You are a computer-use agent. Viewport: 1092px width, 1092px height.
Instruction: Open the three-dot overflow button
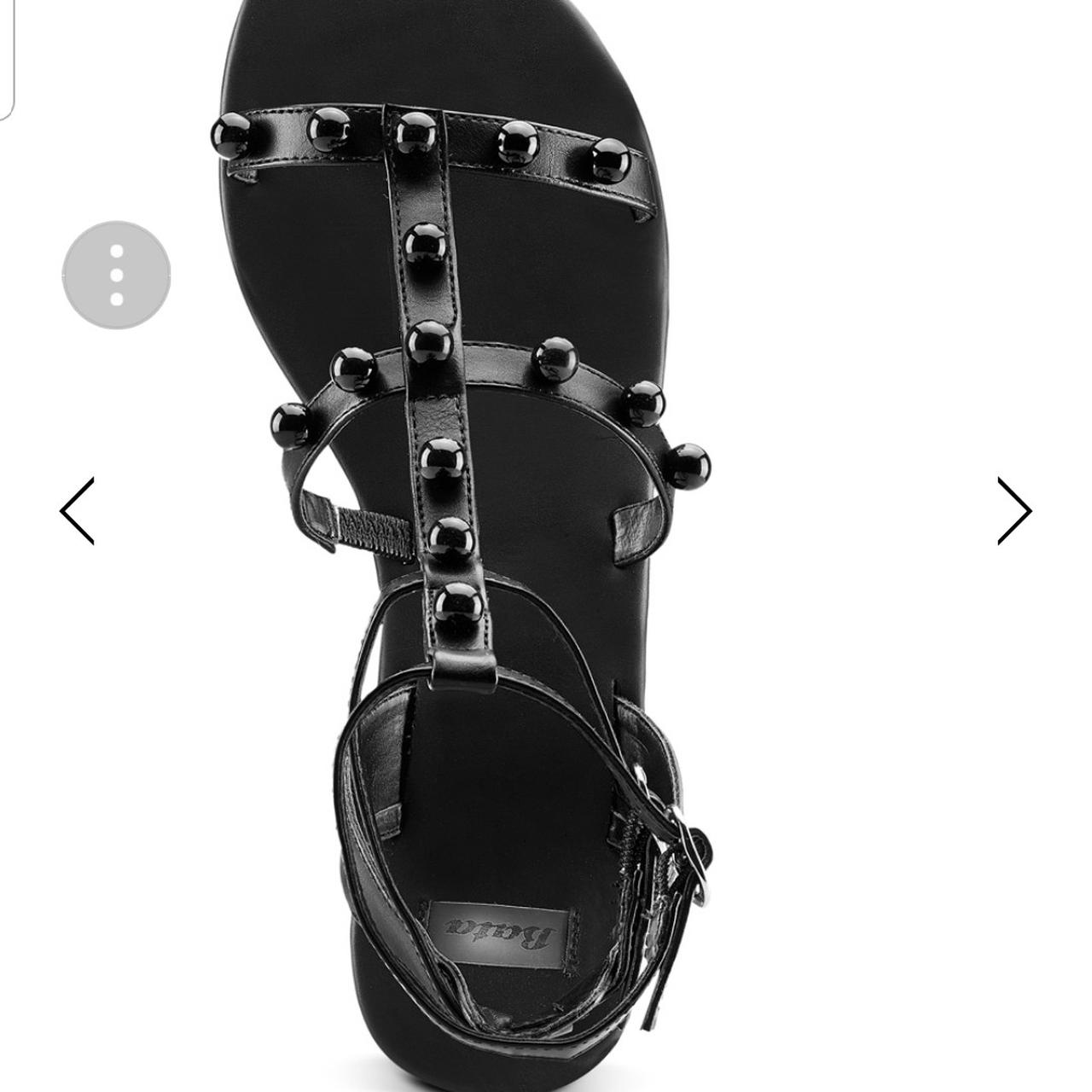coord(117,275)
